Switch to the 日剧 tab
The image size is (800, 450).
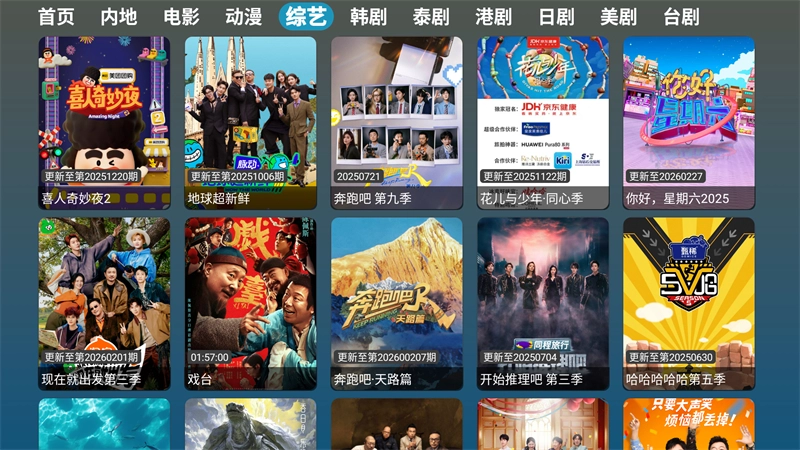(x=556, y=17)
